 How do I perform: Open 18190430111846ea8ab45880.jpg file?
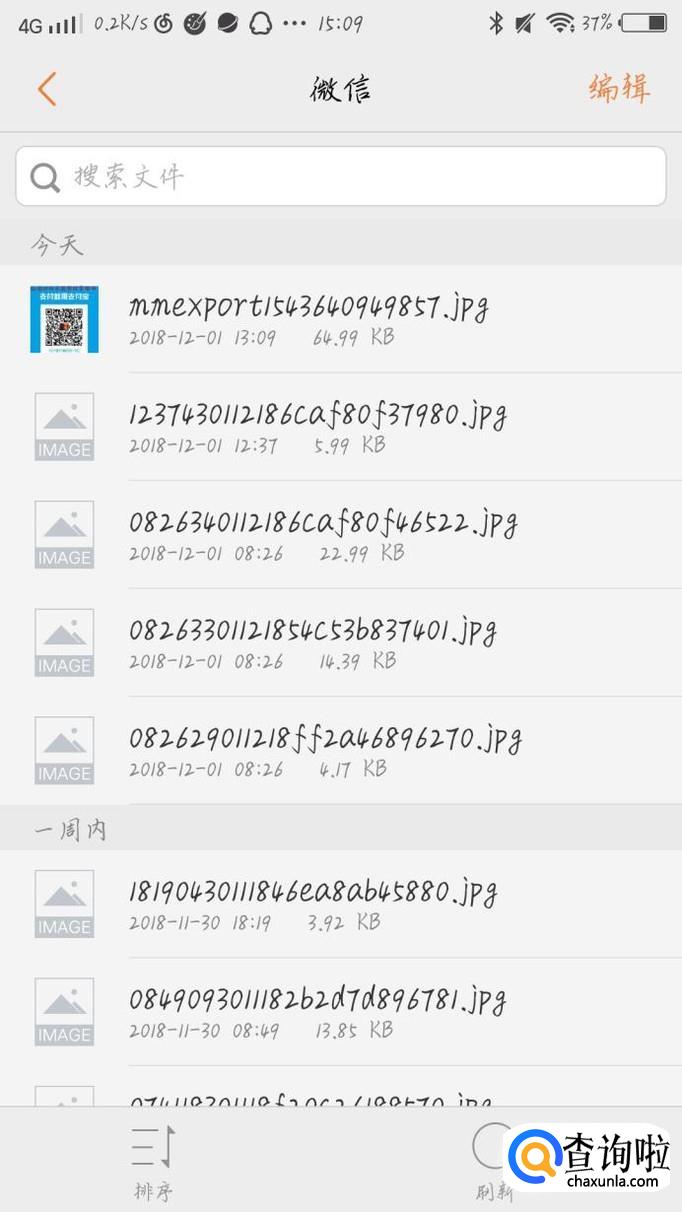click(x=340, y=904)
